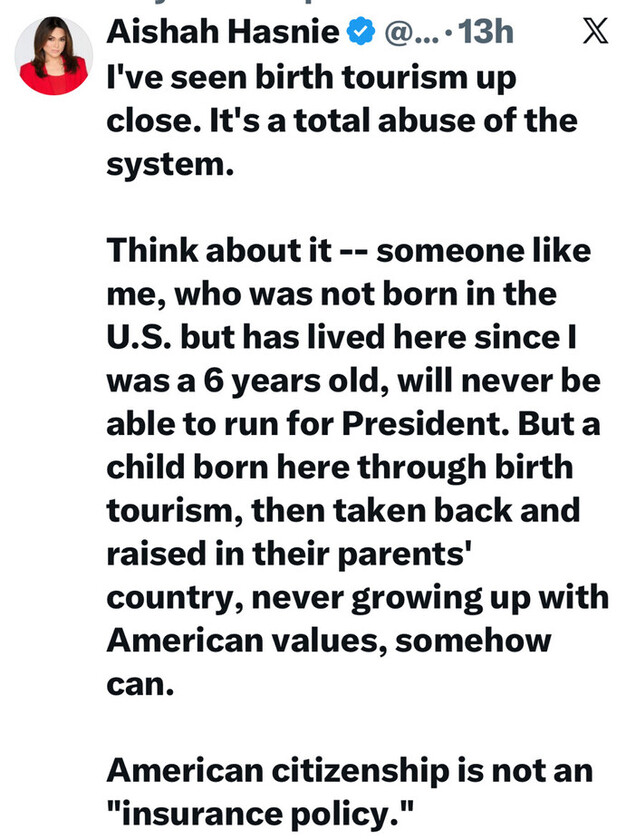This screenshot has height=839, width=626.
Task: Tap the X logo icon
Action: click(594, 33)
